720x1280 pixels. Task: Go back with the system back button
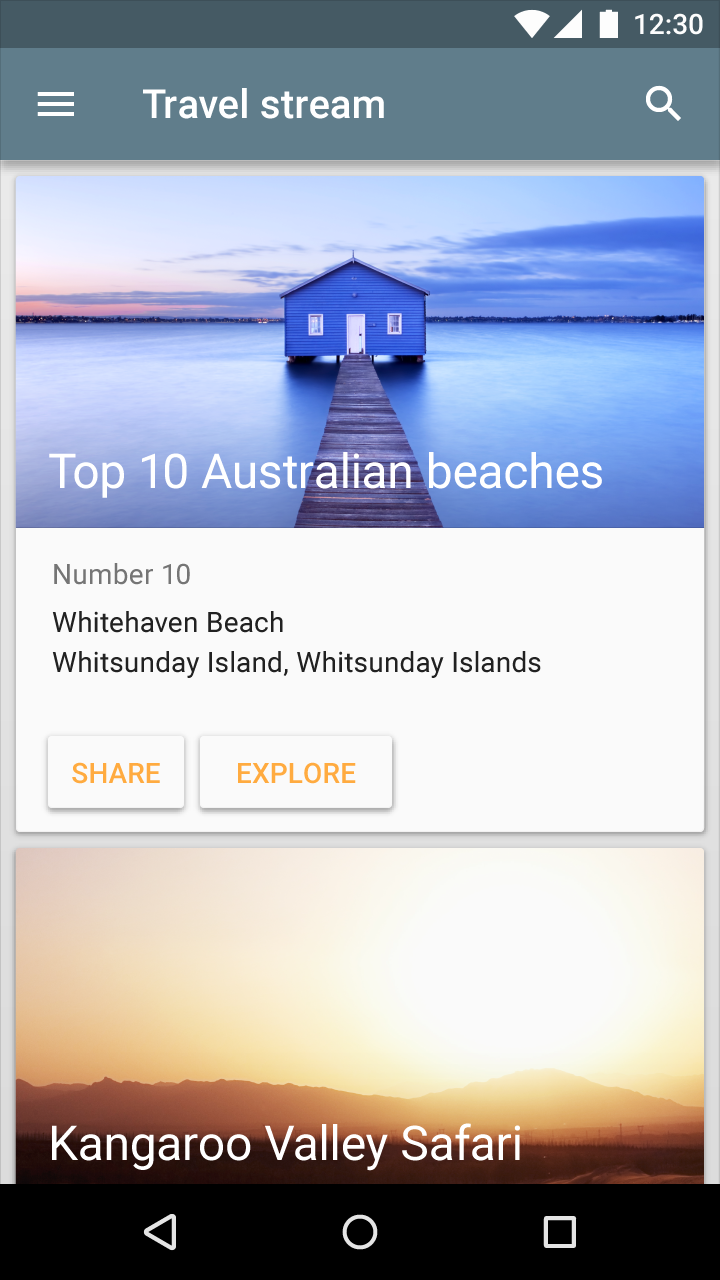tap(160, 1232)
